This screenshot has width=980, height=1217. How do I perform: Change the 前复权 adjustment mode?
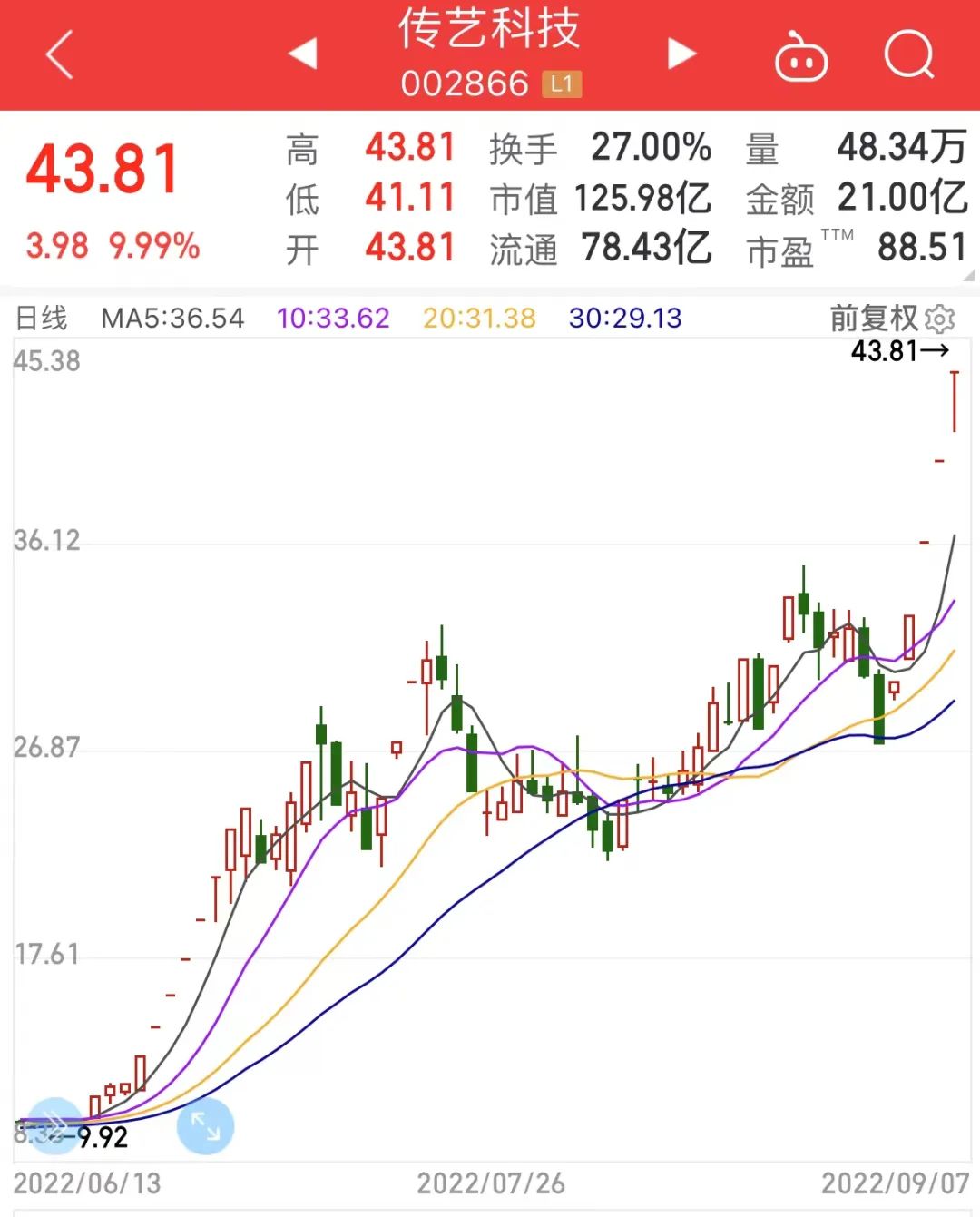click(873, 319)
